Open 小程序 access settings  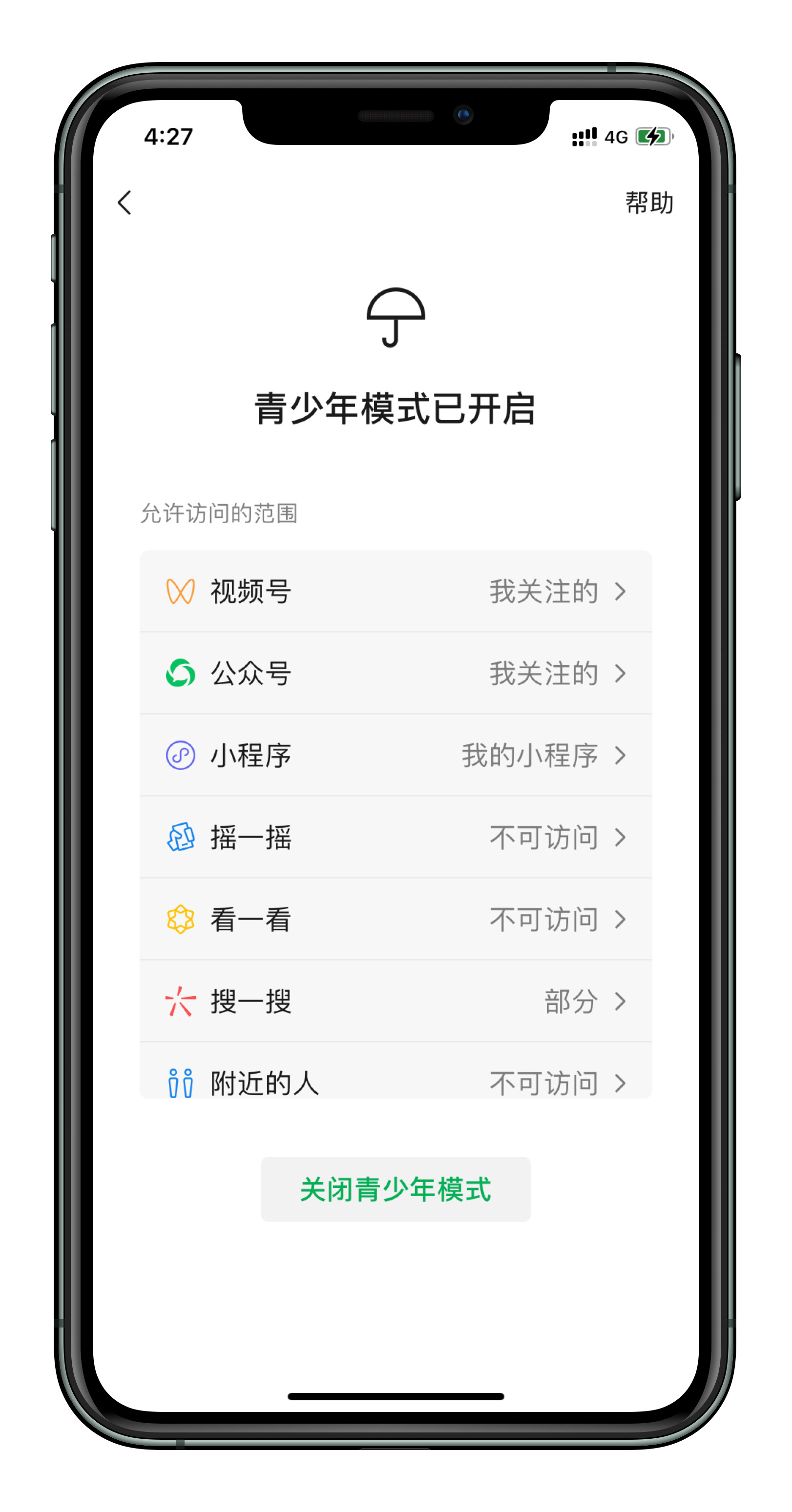[396, 756]
